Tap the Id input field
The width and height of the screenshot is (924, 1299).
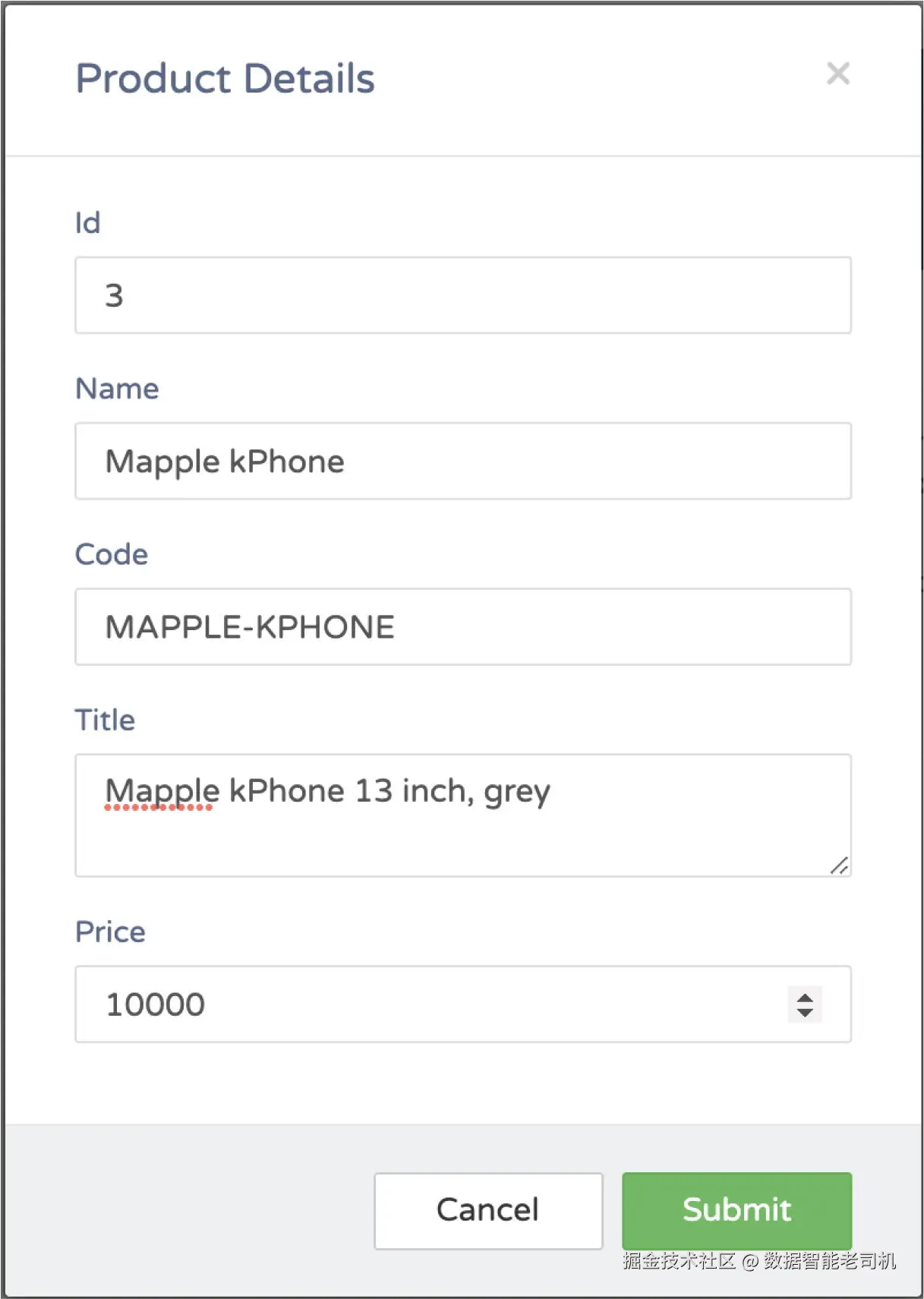[462, 295]
